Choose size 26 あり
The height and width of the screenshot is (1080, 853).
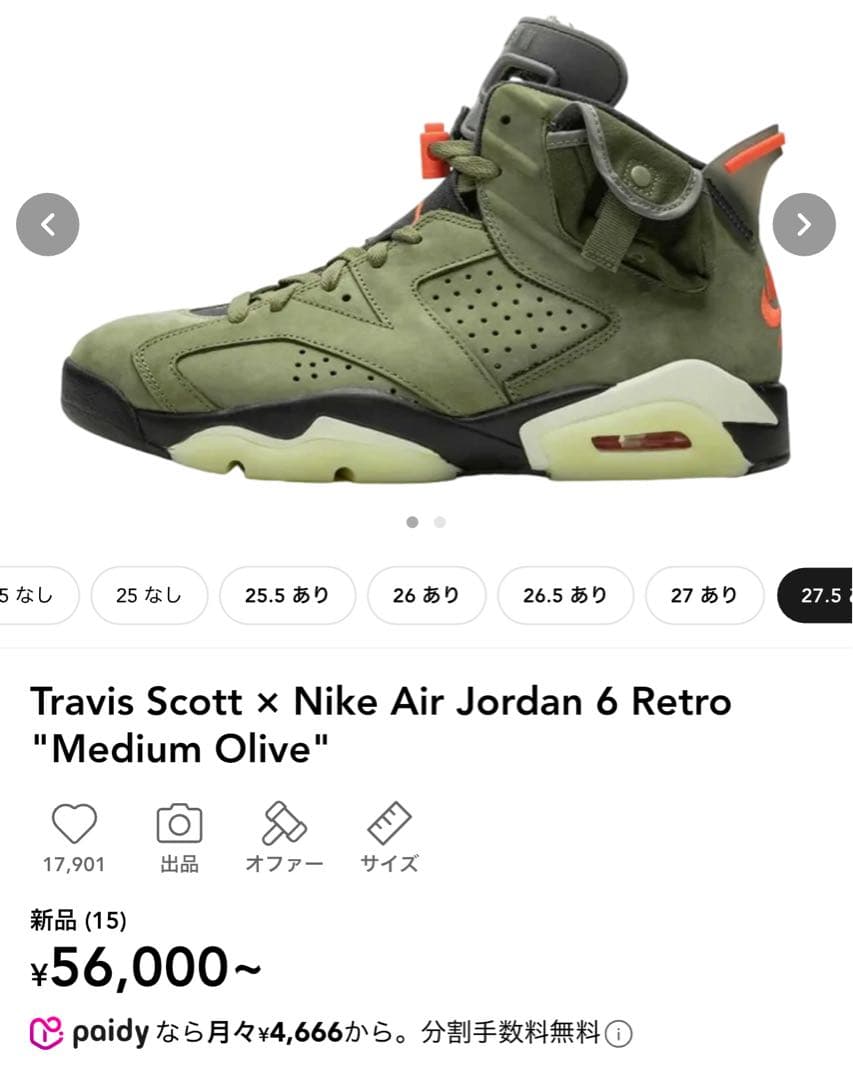426,595
